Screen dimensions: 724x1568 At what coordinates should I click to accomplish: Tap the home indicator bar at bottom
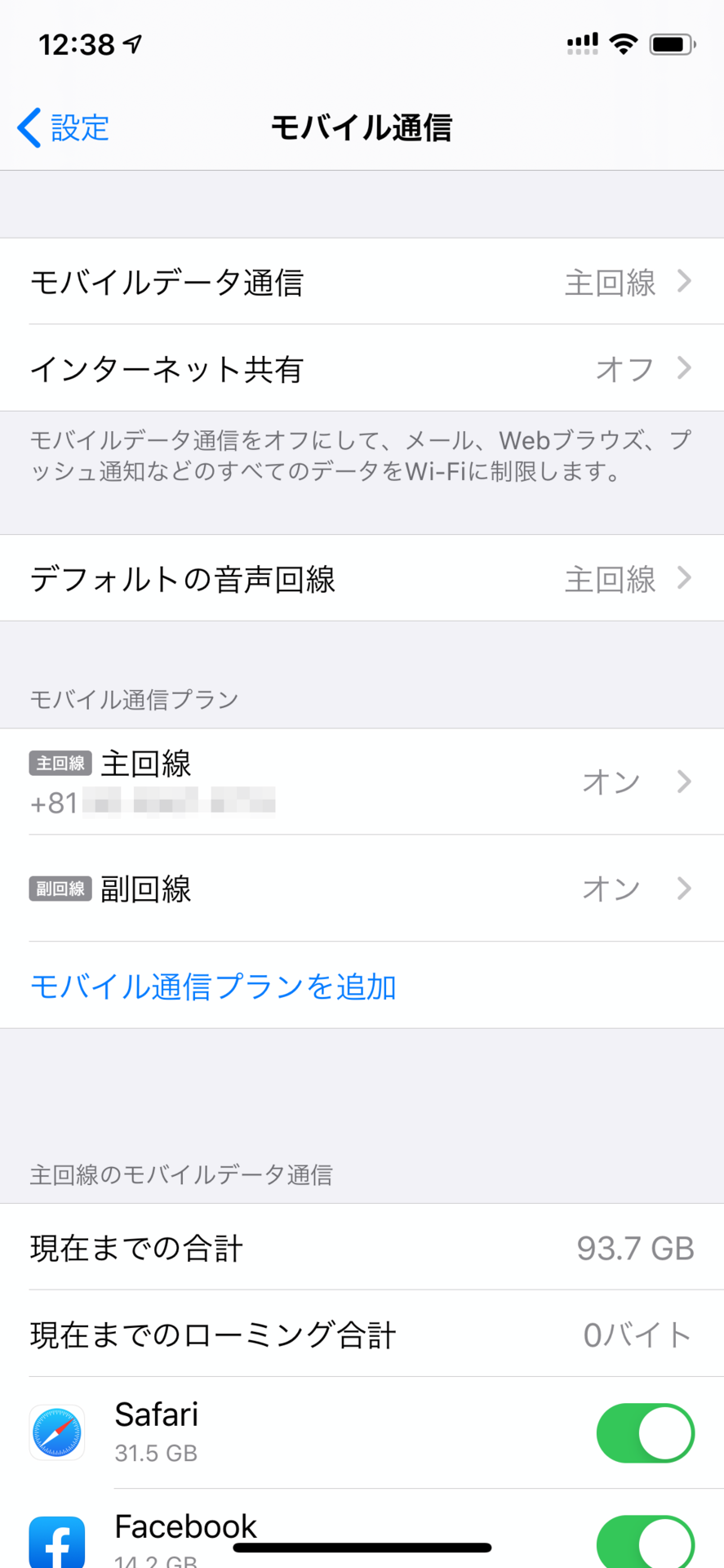362,1543
